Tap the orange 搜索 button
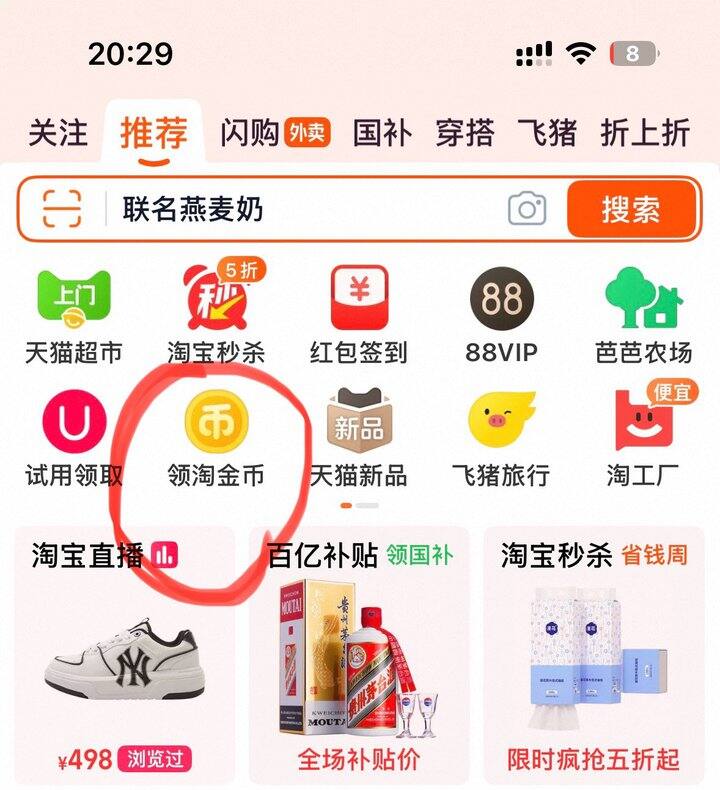 coord(630,209)
